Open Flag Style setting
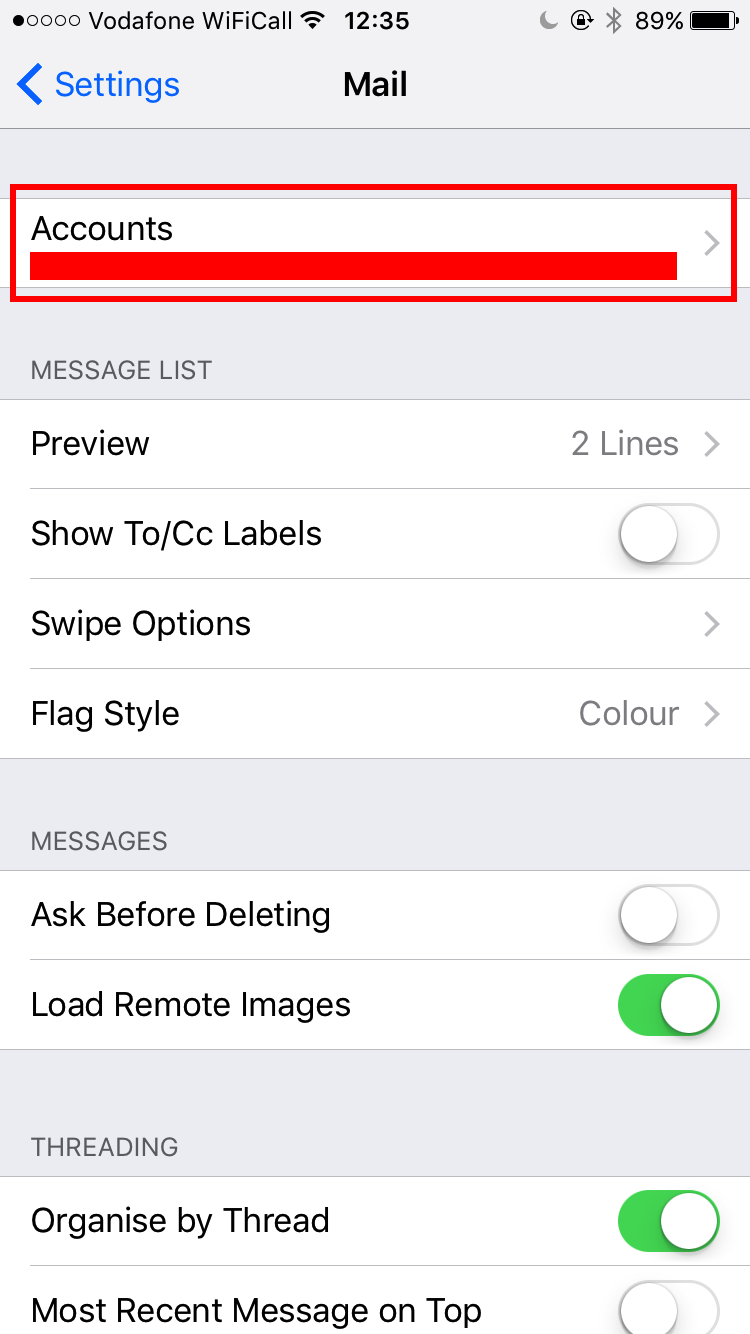This screenshot has height=1334, width=750. coord(374,714)
